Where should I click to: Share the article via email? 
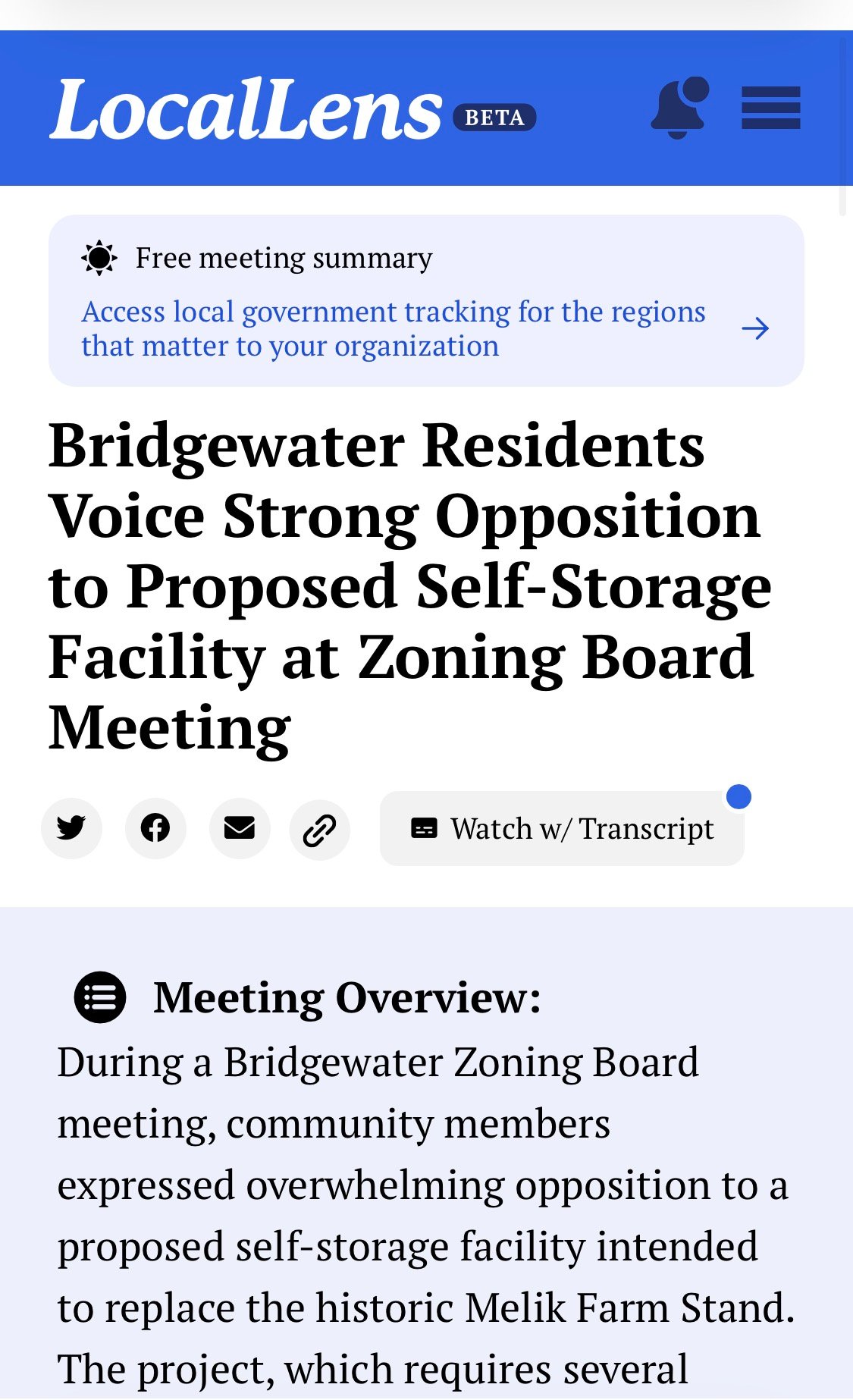pyautogui.click(x=240, y=828)
